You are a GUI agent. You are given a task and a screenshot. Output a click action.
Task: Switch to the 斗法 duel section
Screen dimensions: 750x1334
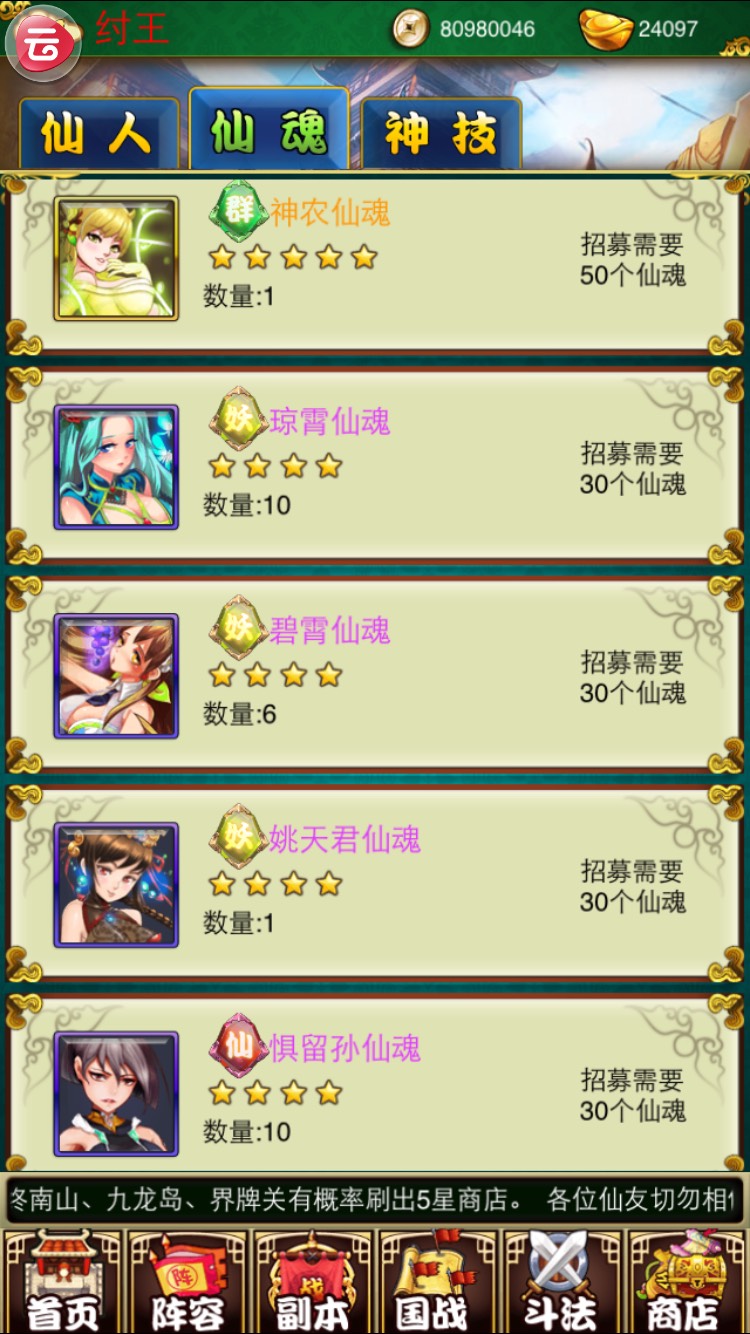[x=562, y=1285]
